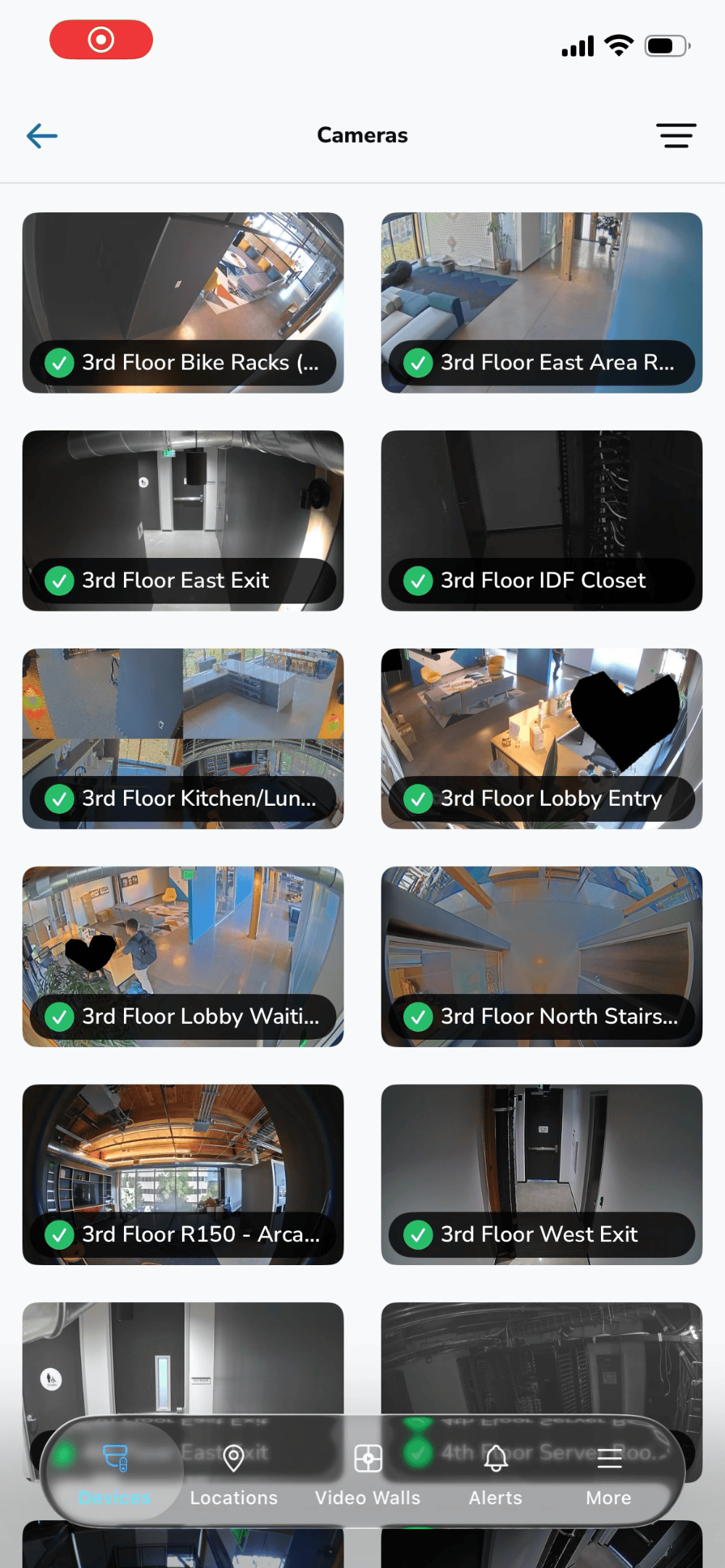Open the 3rd Floor R150 camera
Viewport: 725px width, 1568px height.
183,1175
